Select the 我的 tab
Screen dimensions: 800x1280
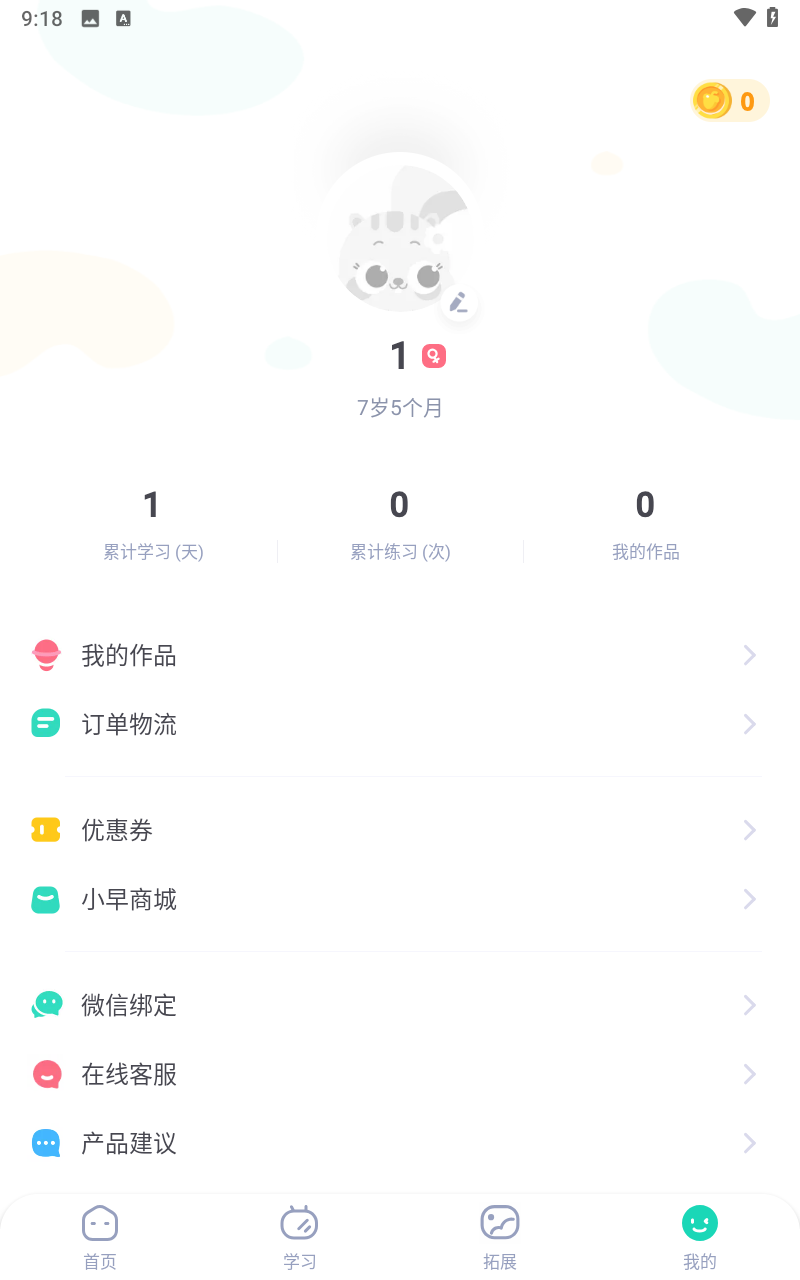700,1237
